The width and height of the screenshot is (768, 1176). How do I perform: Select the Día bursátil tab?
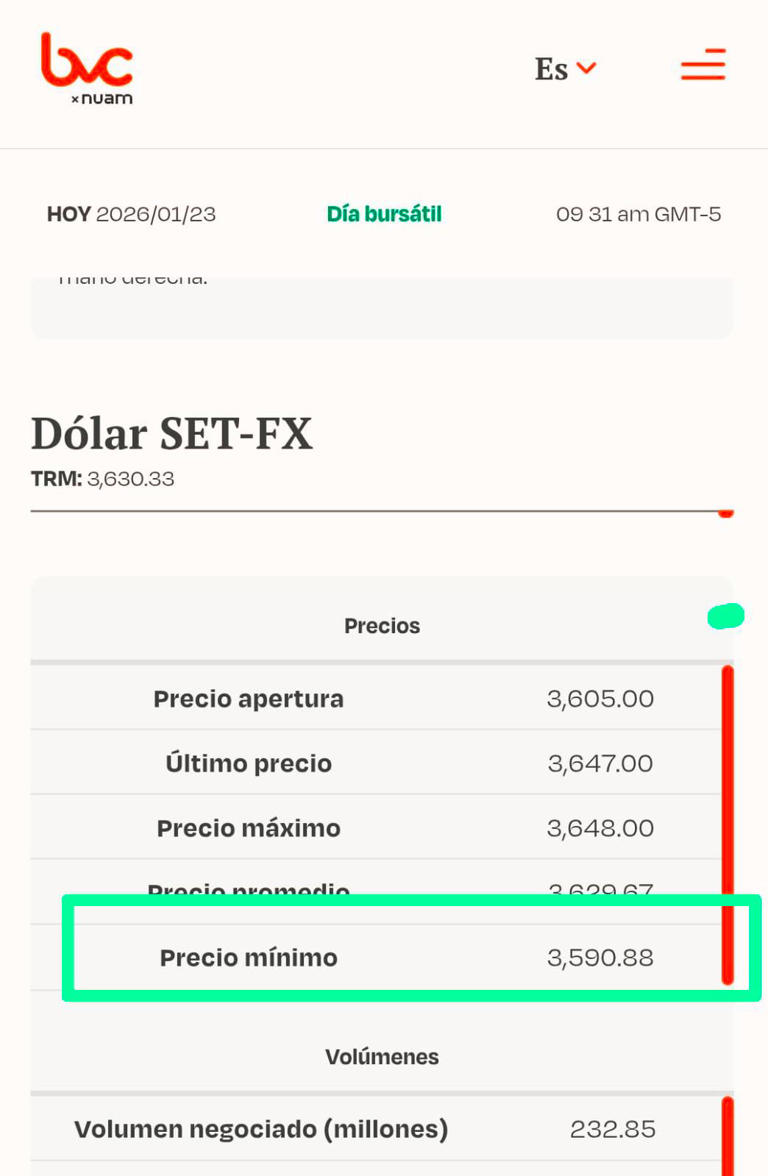pos(383,214)
